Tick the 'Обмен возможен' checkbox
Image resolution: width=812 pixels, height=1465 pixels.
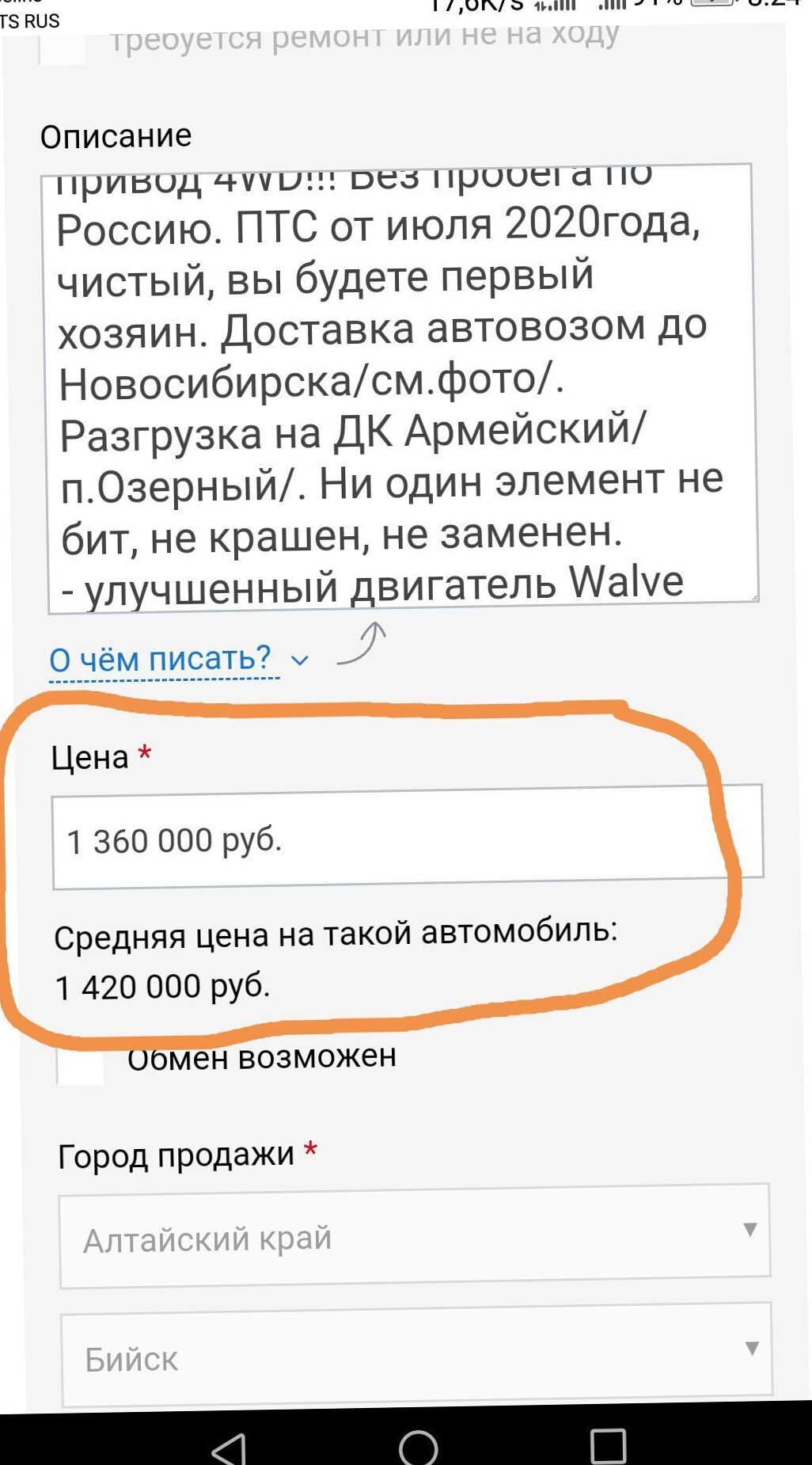point(80,1063)
